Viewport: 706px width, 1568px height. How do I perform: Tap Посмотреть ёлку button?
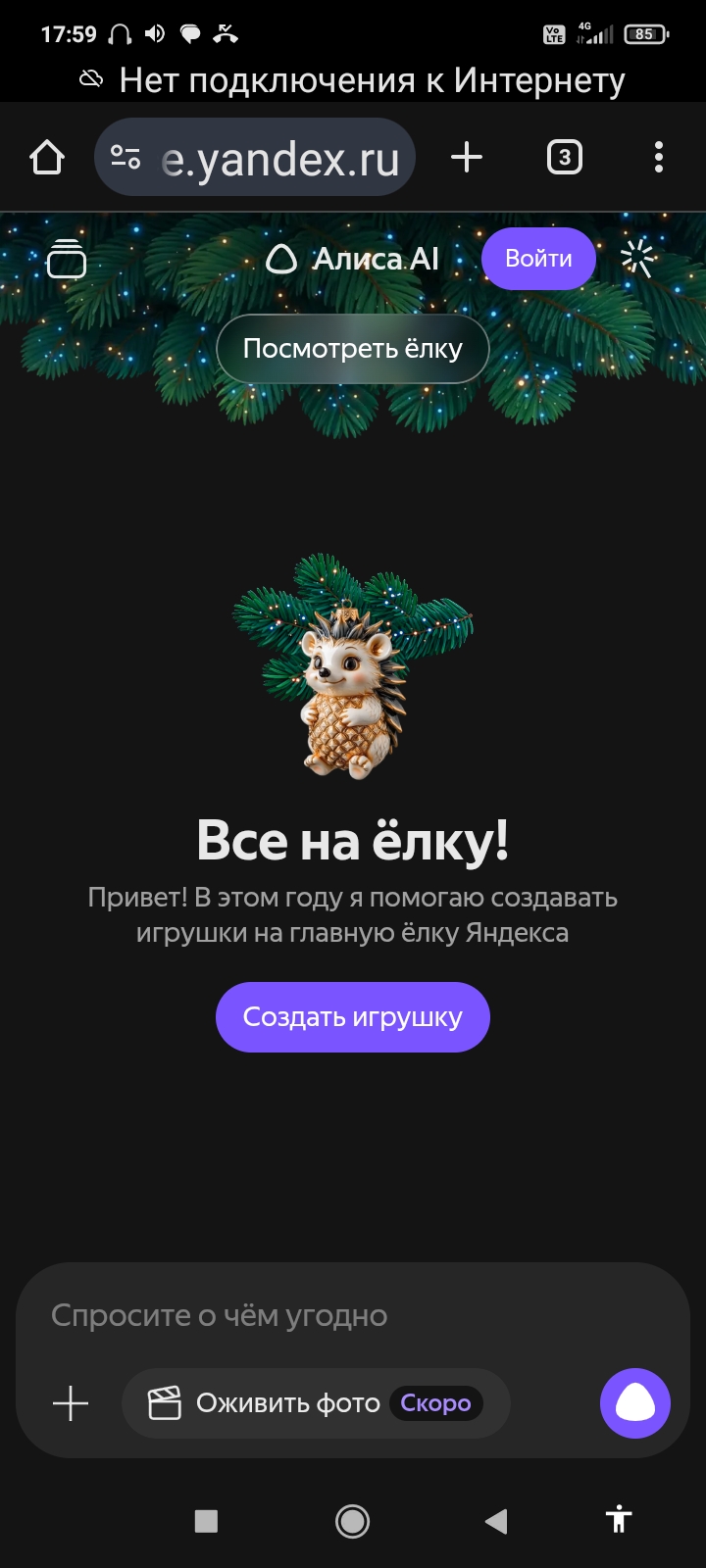pos(352,349)
